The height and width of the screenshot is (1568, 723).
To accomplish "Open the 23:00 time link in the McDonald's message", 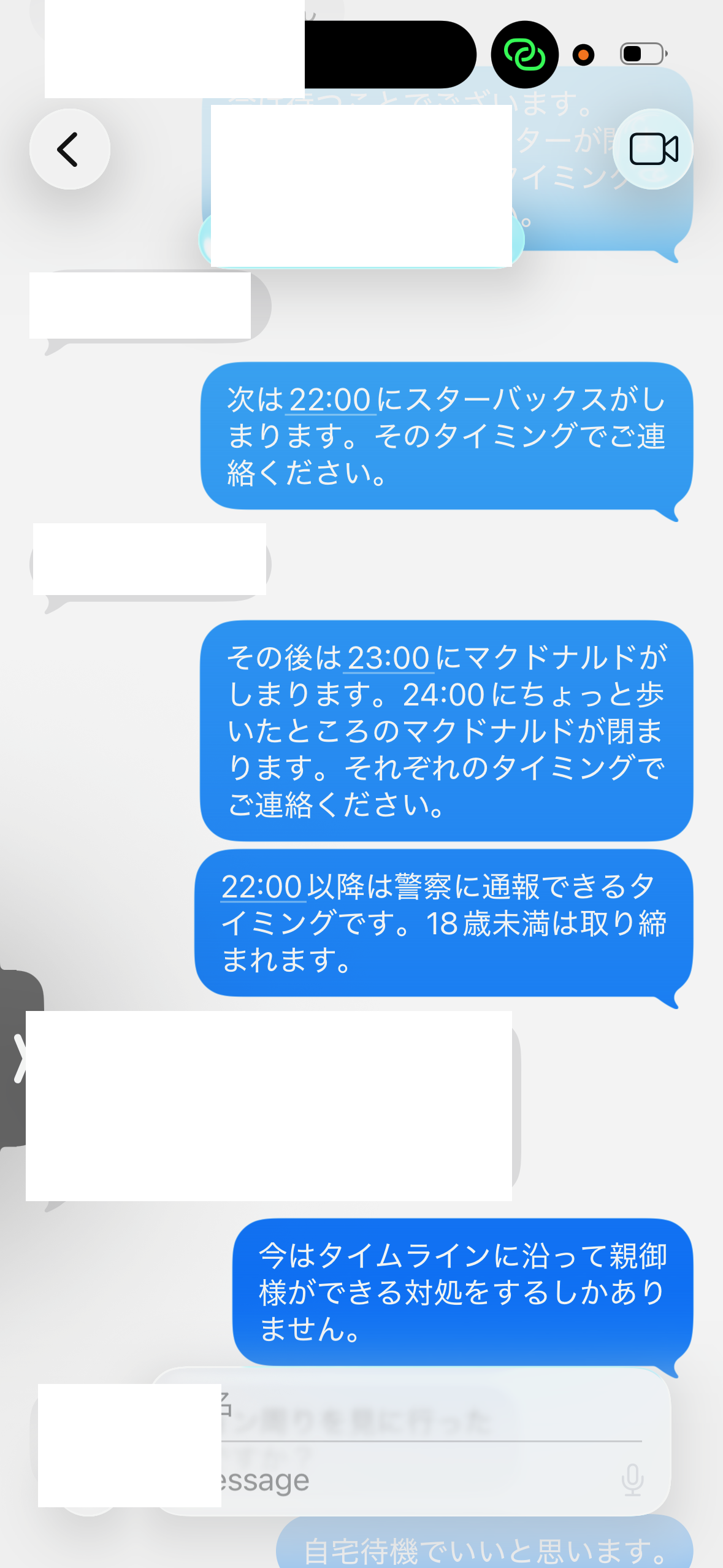I will (x=389, y=658).
